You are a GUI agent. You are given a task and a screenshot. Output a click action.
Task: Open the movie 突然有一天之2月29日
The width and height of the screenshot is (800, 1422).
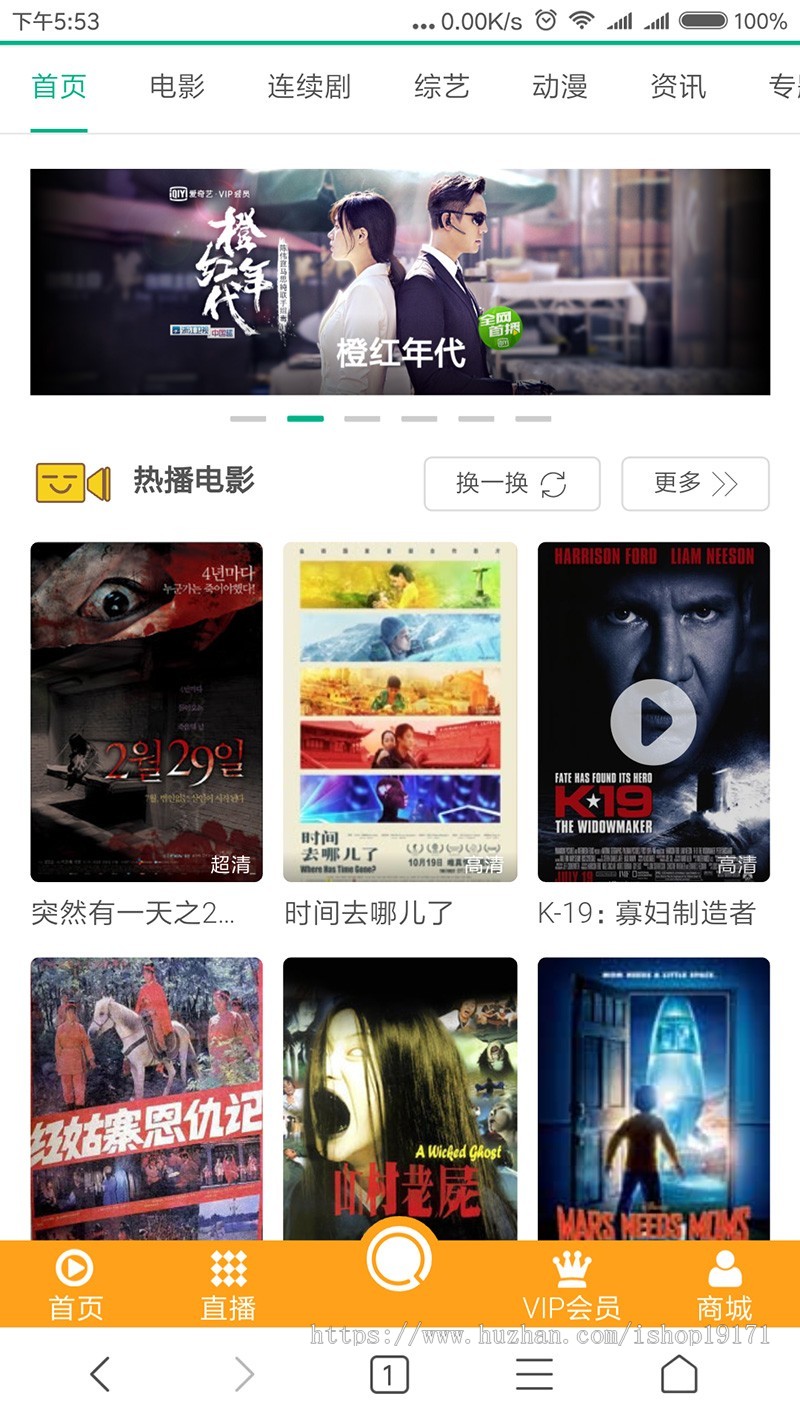[x=146, y=711]
